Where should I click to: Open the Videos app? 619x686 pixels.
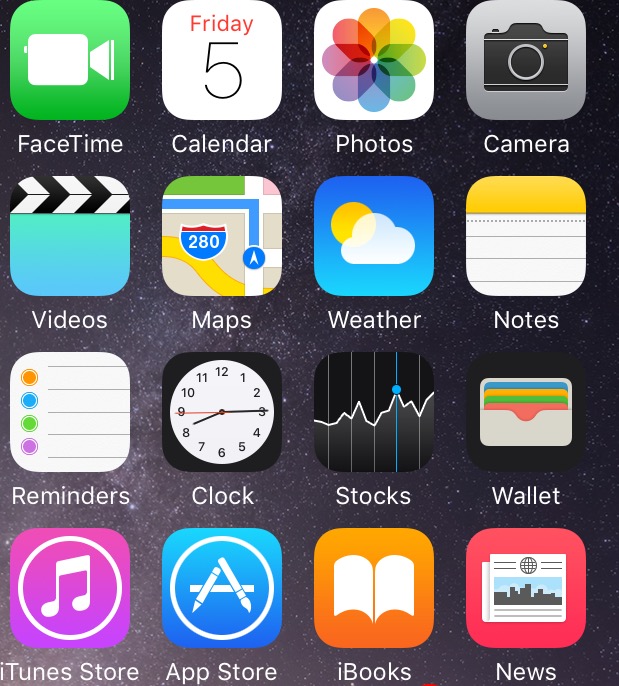(70, 236)
